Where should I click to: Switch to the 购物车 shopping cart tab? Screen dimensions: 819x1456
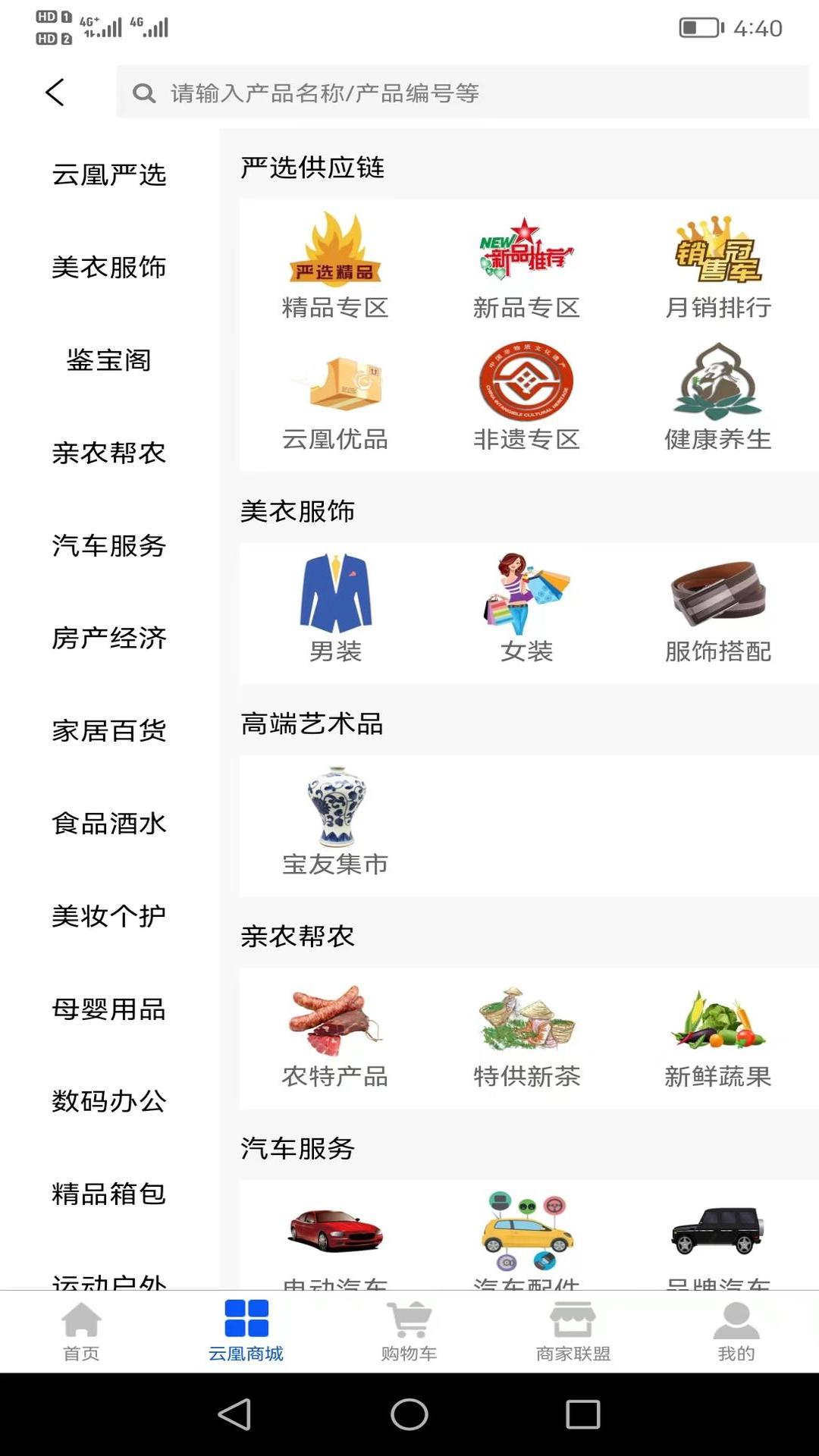tap(409, 1331)
